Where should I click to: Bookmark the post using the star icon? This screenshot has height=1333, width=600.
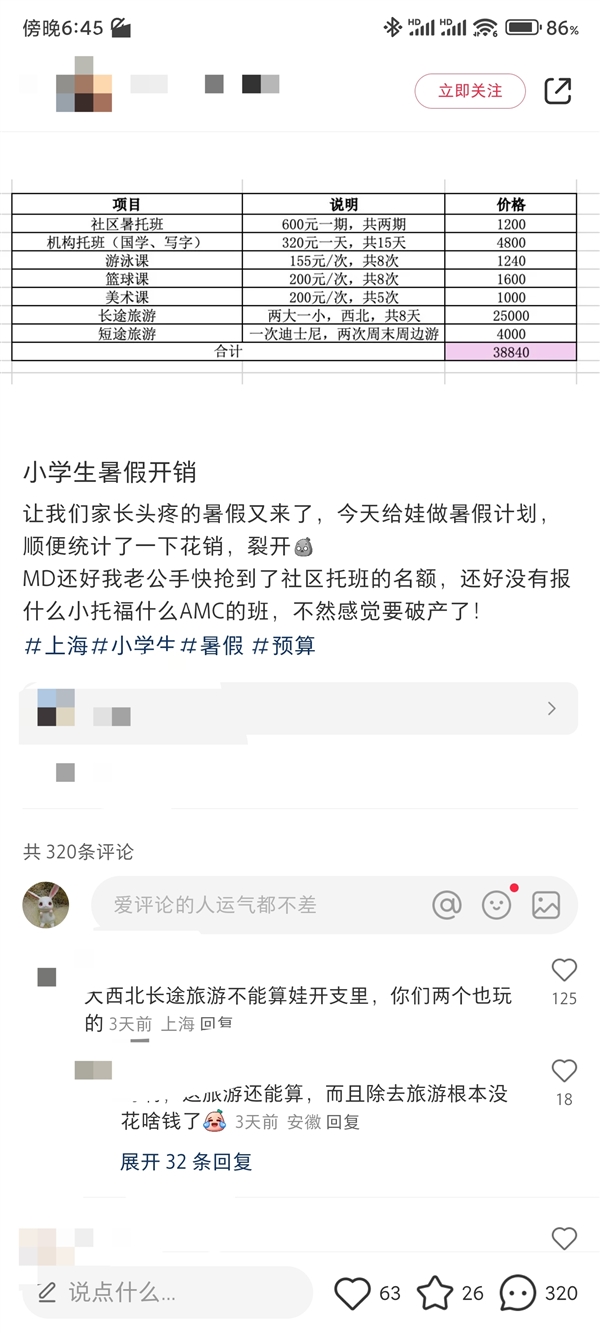click(435, 1293)
